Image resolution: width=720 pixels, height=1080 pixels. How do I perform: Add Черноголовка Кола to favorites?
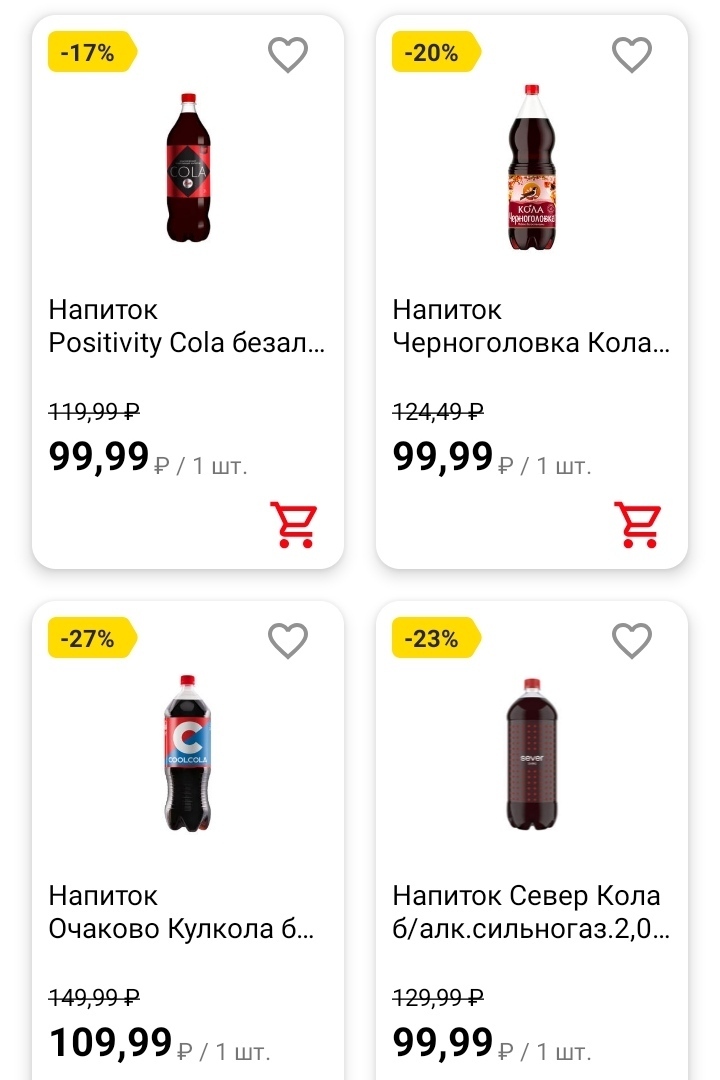point(631,54)
